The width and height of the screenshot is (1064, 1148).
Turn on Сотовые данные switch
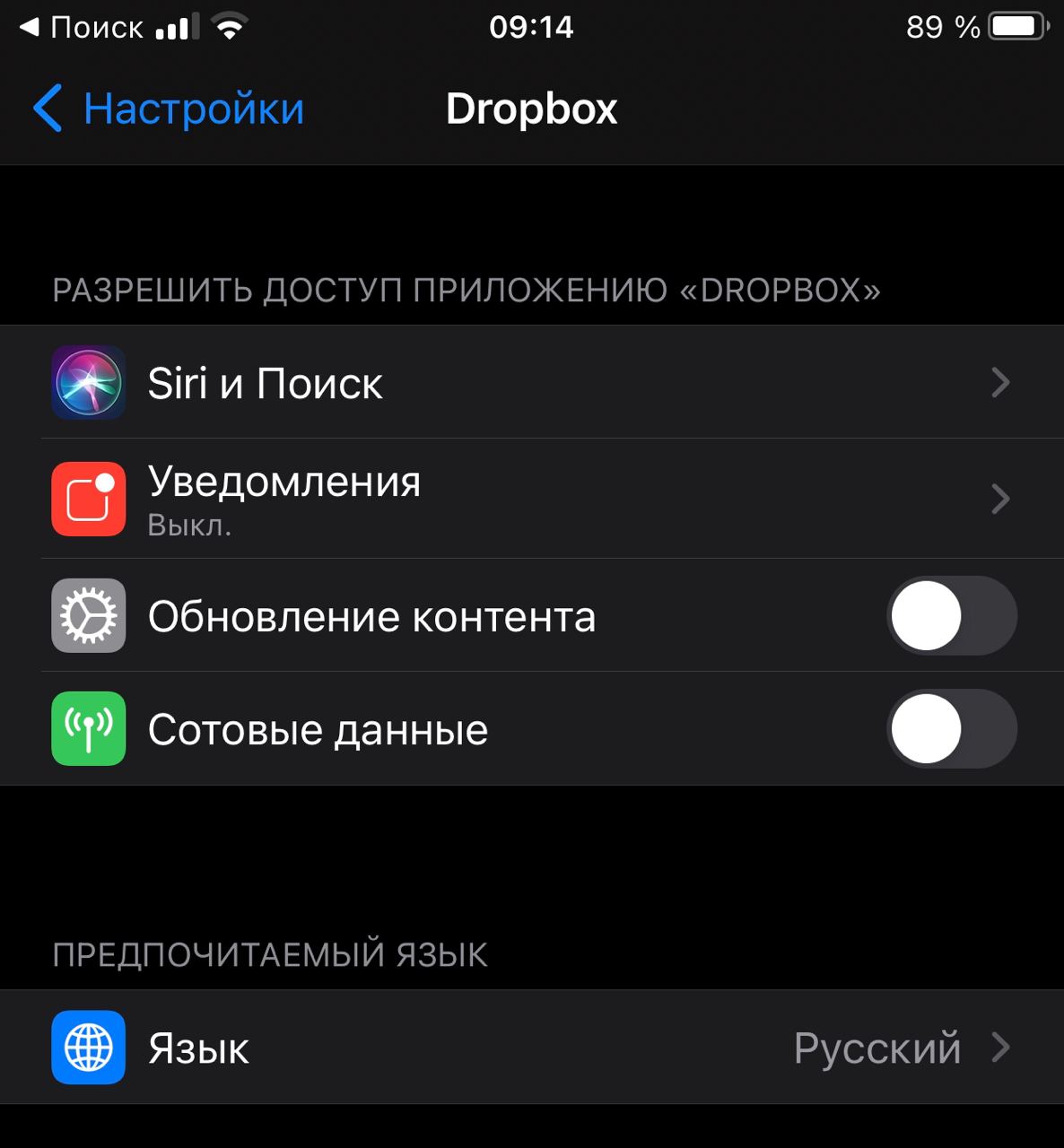[x=951, y=729]
